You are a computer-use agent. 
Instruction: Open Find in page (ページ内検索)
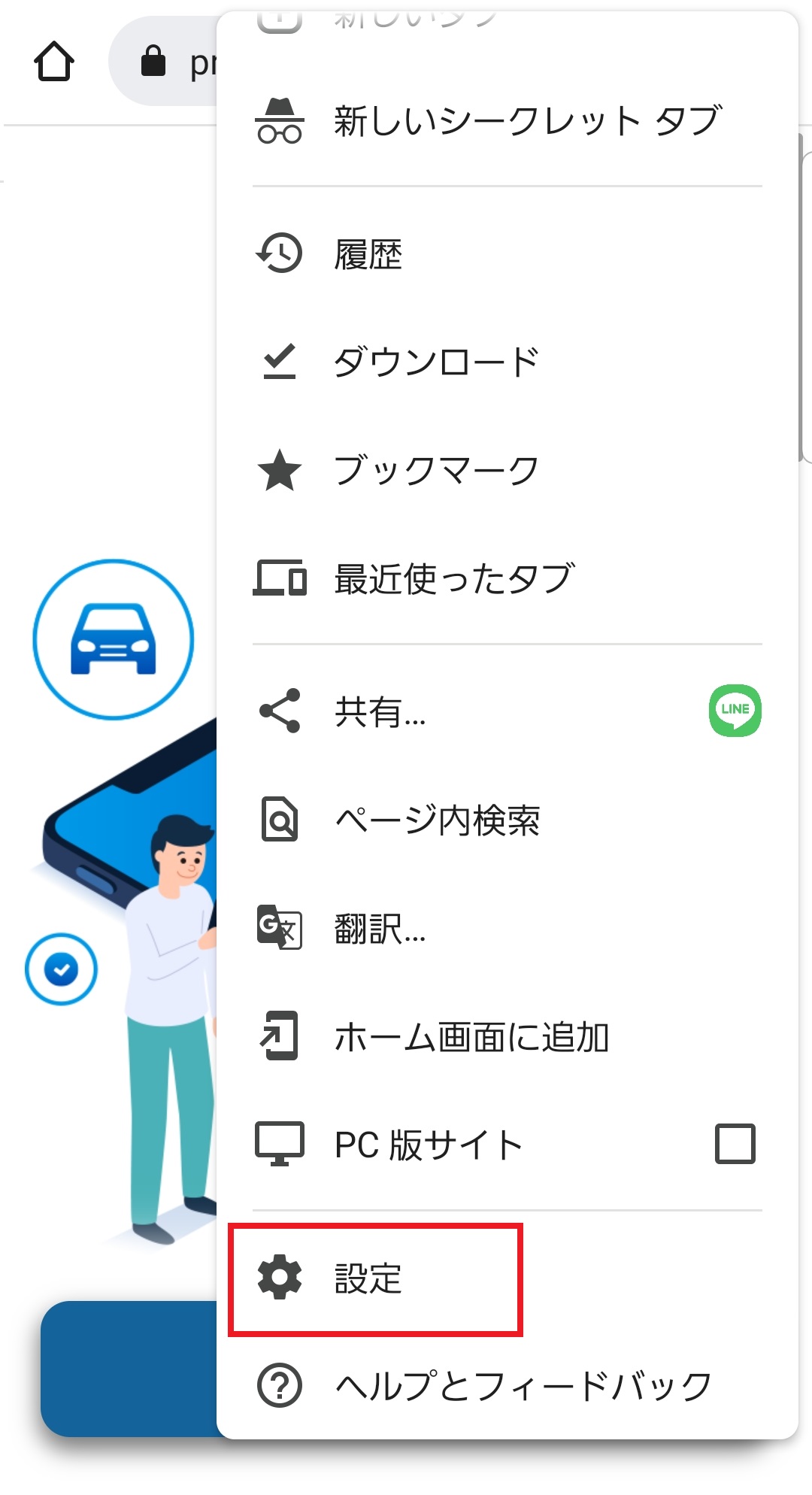point(438,820)
